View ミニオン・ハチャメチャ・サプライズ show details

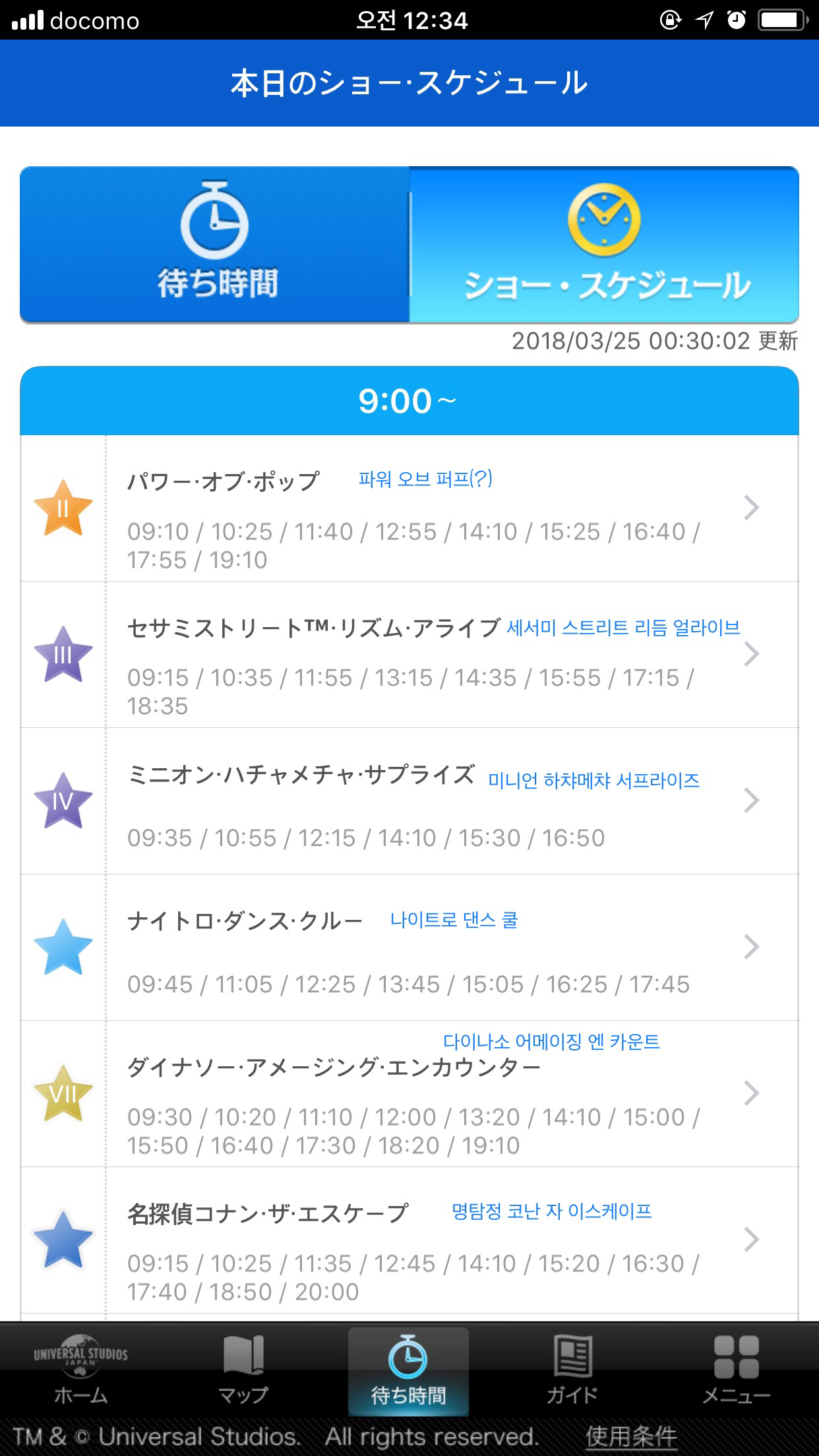click(x=409, y=801)
